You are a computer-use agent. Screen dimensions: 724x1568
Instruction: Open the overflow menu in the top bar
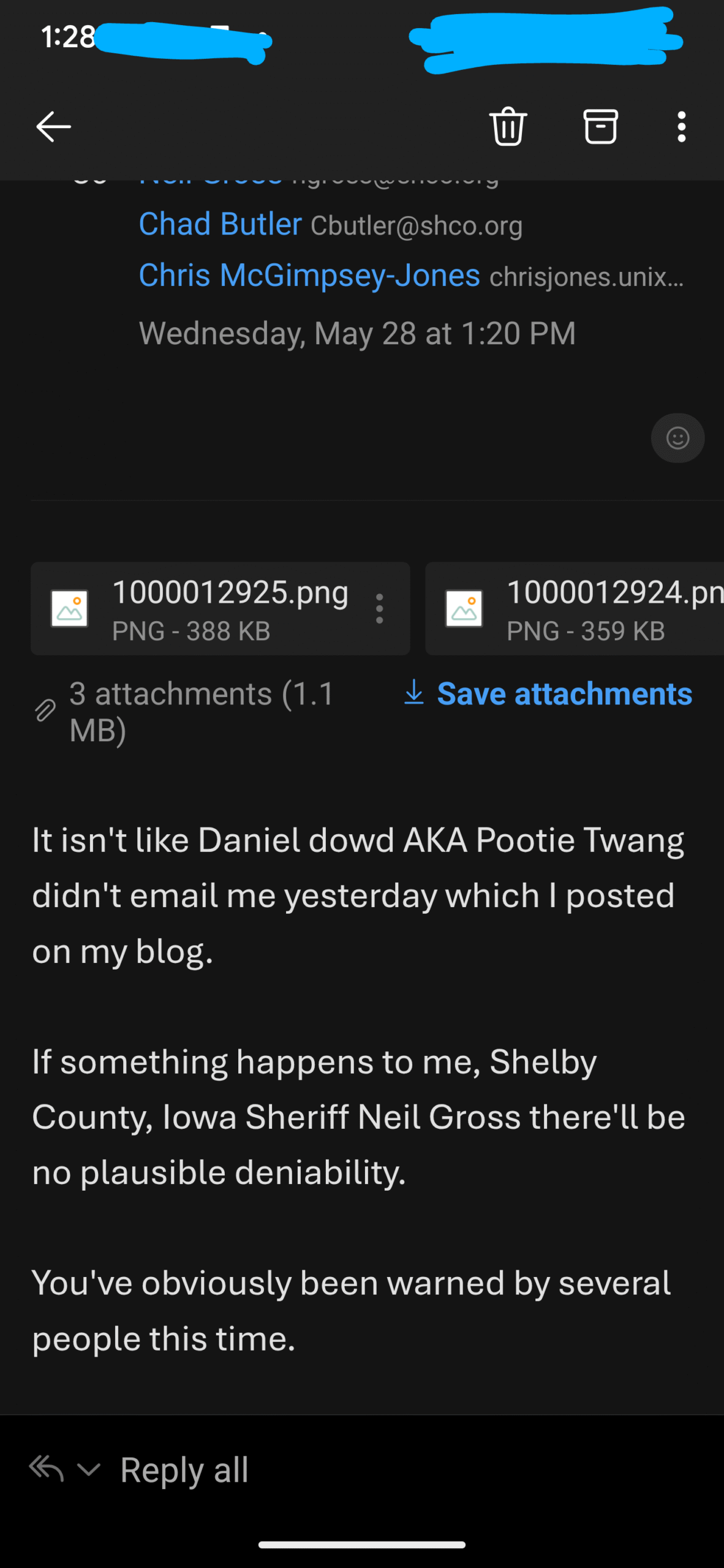point(681,127)
